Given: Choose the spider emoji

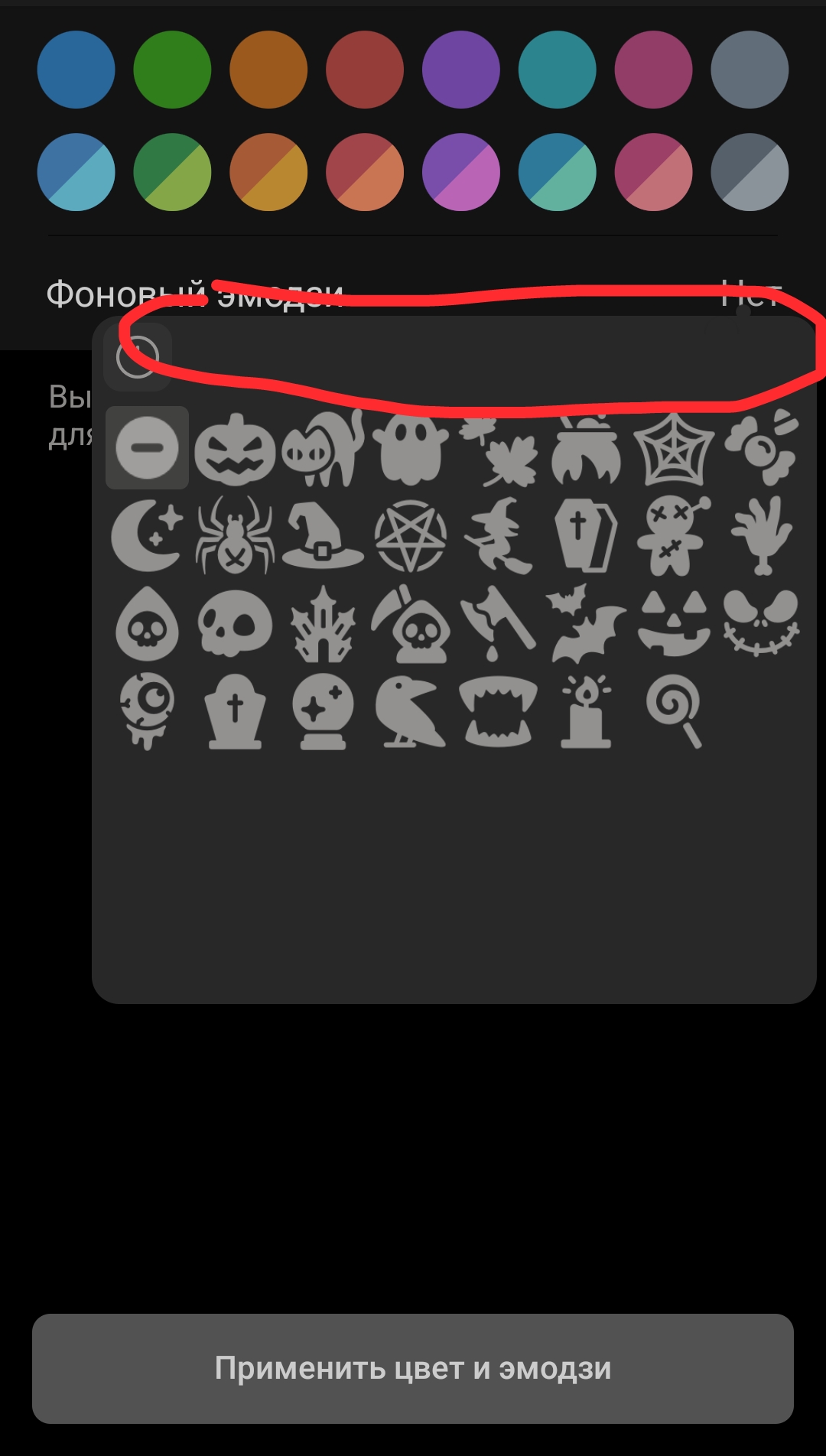Looking at the screenshot, I should coord(235,537).
